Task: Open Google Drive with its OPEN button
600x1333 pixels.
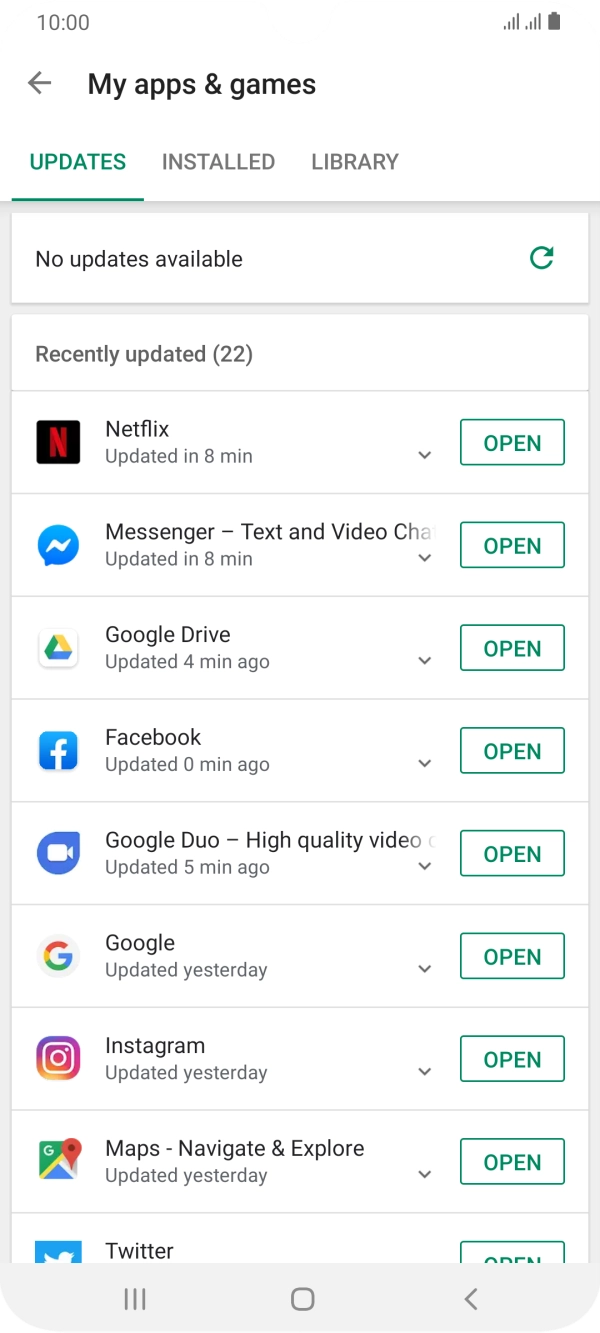Action: coord(512,648)
